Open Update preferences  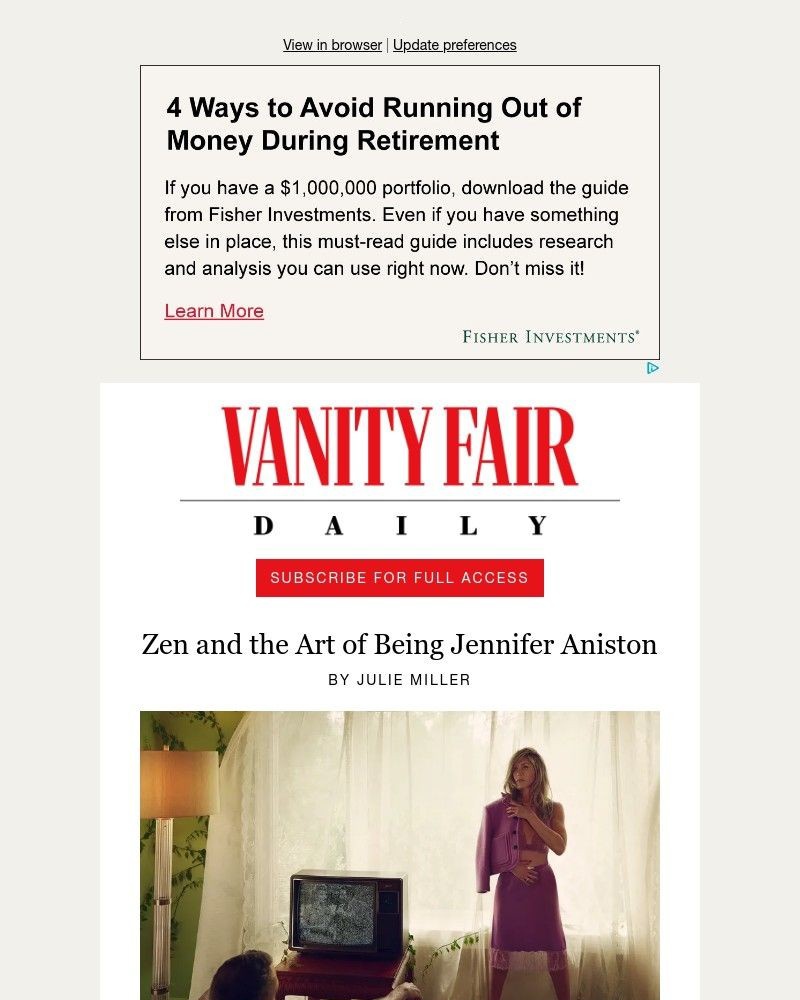click(455, 45)
